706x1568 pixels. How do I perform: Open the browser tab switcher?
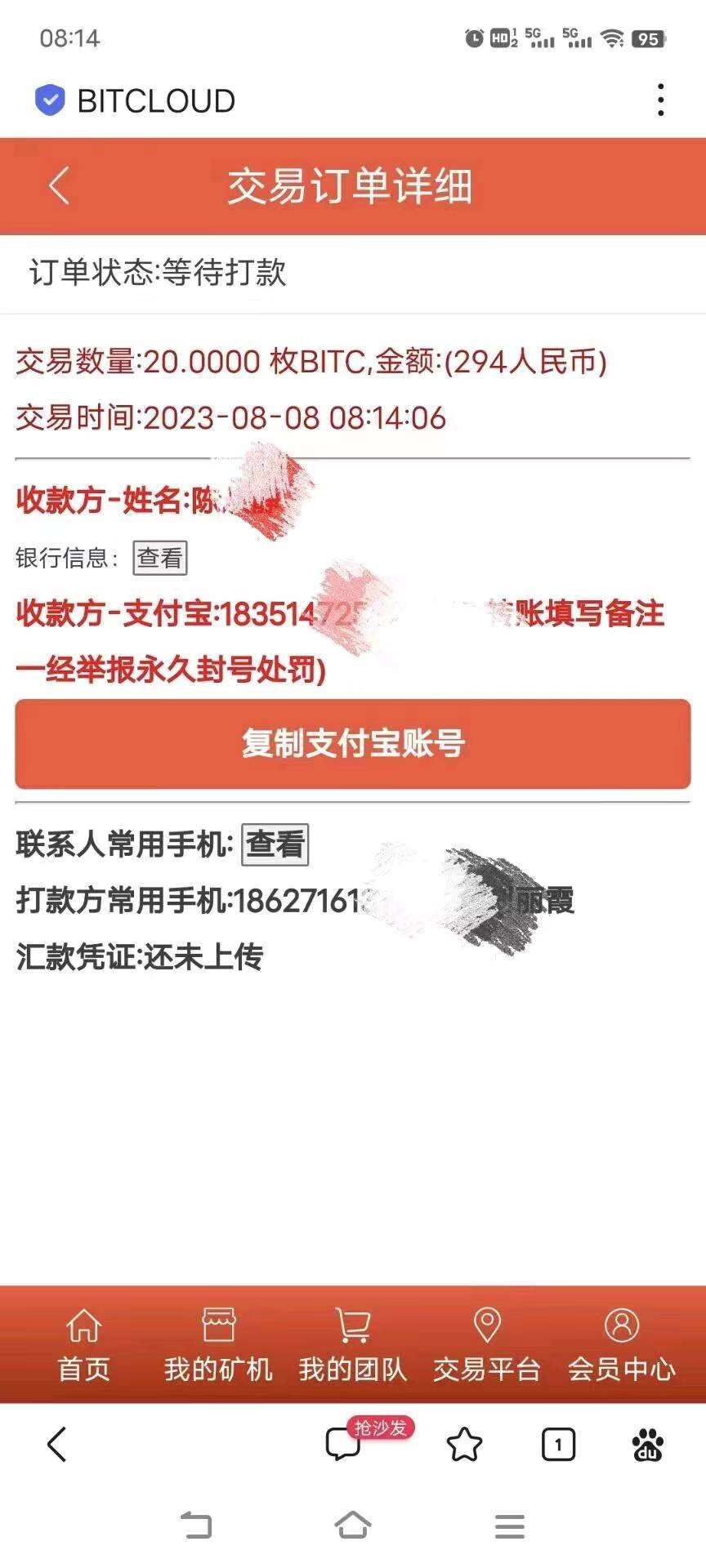[558, 1445]
